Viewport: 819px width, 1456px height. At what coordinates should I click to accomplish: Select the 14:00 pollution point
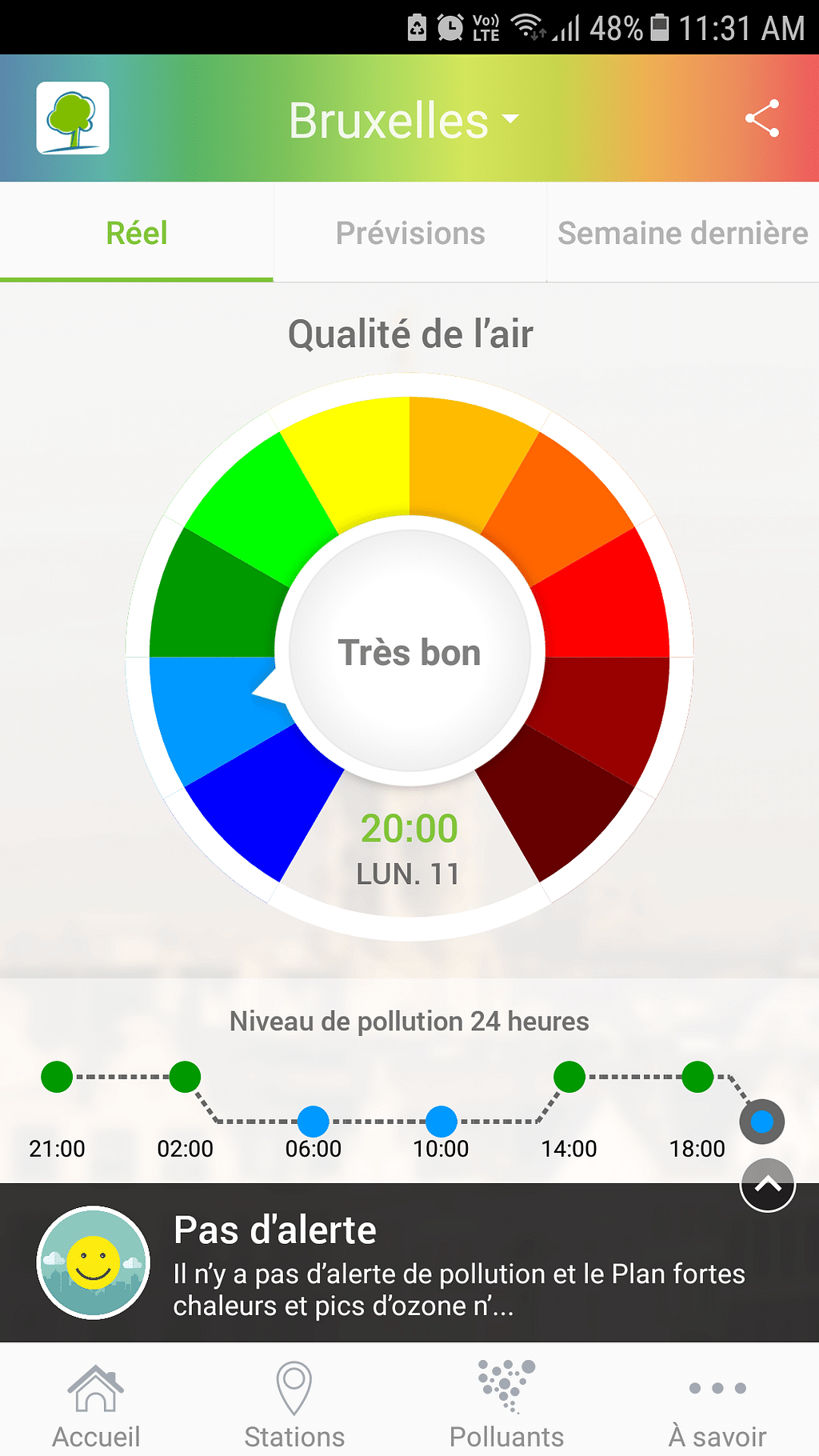(569, 1077)
